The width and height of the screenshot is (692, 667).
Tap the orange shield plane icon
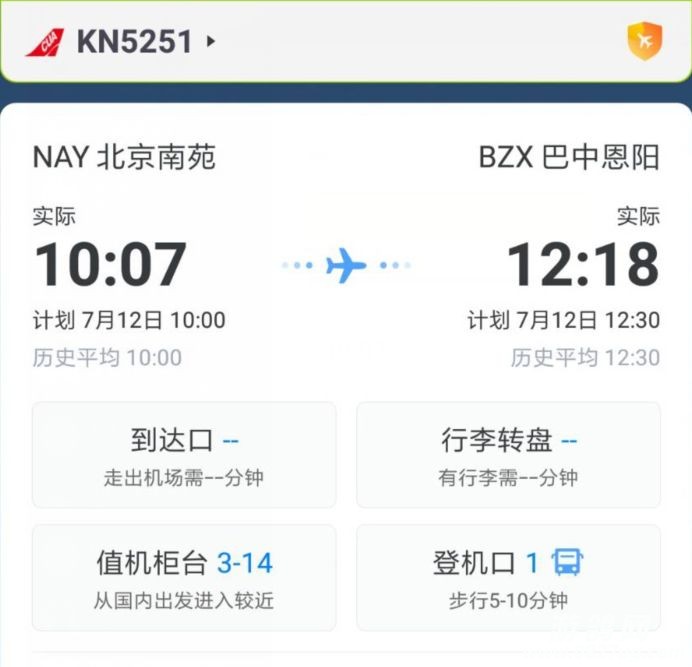(x=644, y=41)
